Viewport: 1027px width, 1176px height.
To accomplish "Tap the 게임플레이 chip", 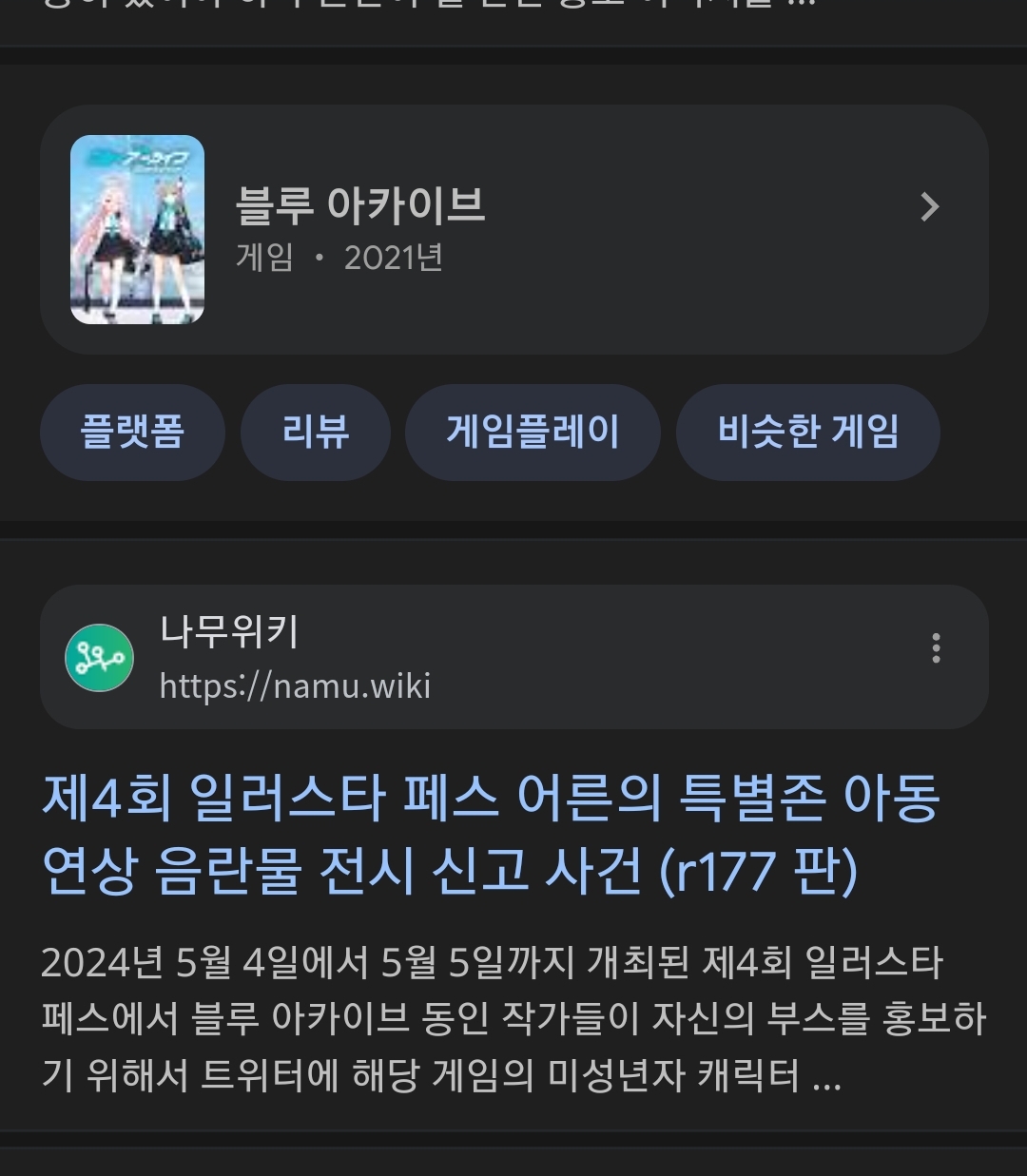I will pyautogui.click(x=533, y=433).
